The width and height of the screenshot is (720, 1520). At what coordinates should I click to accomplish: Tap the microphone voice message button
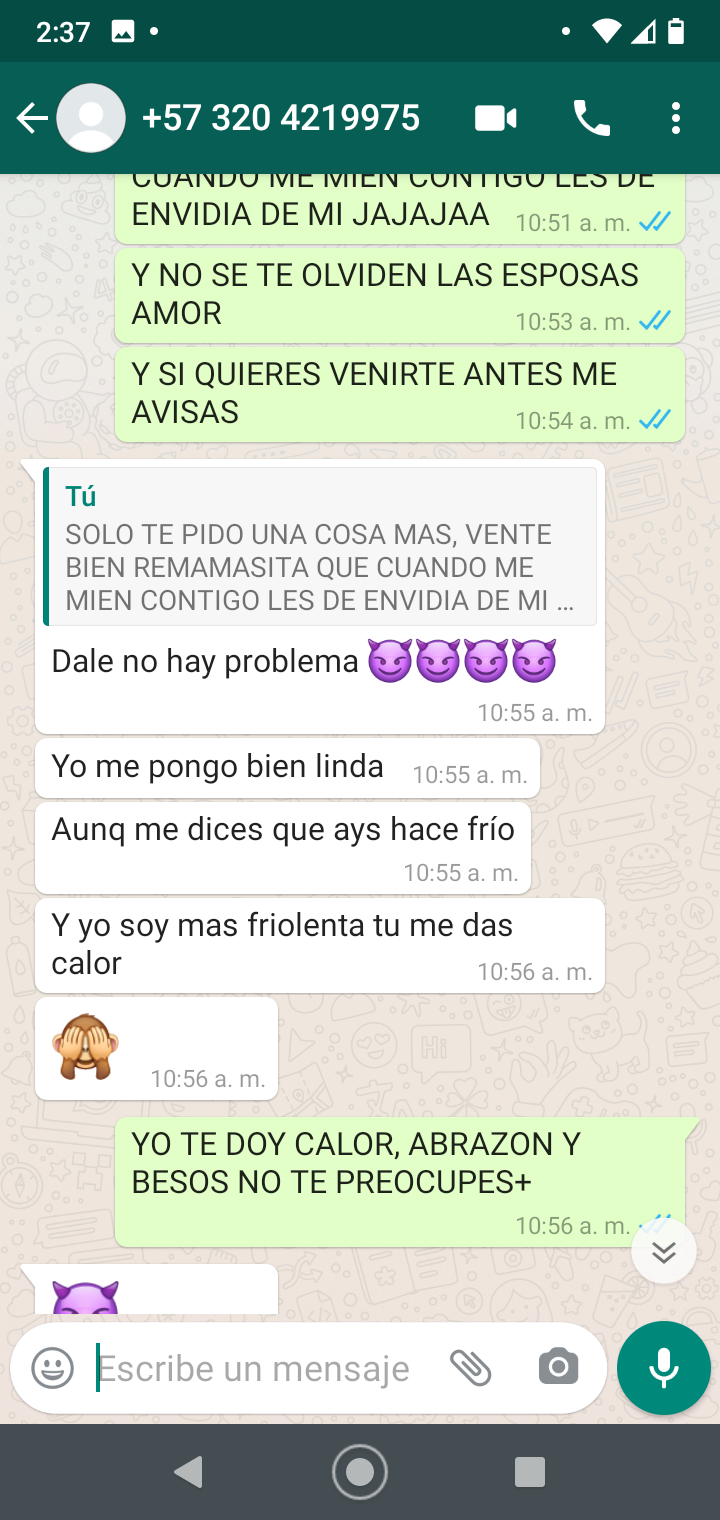pyautogui.click(x=664, y=1368)
